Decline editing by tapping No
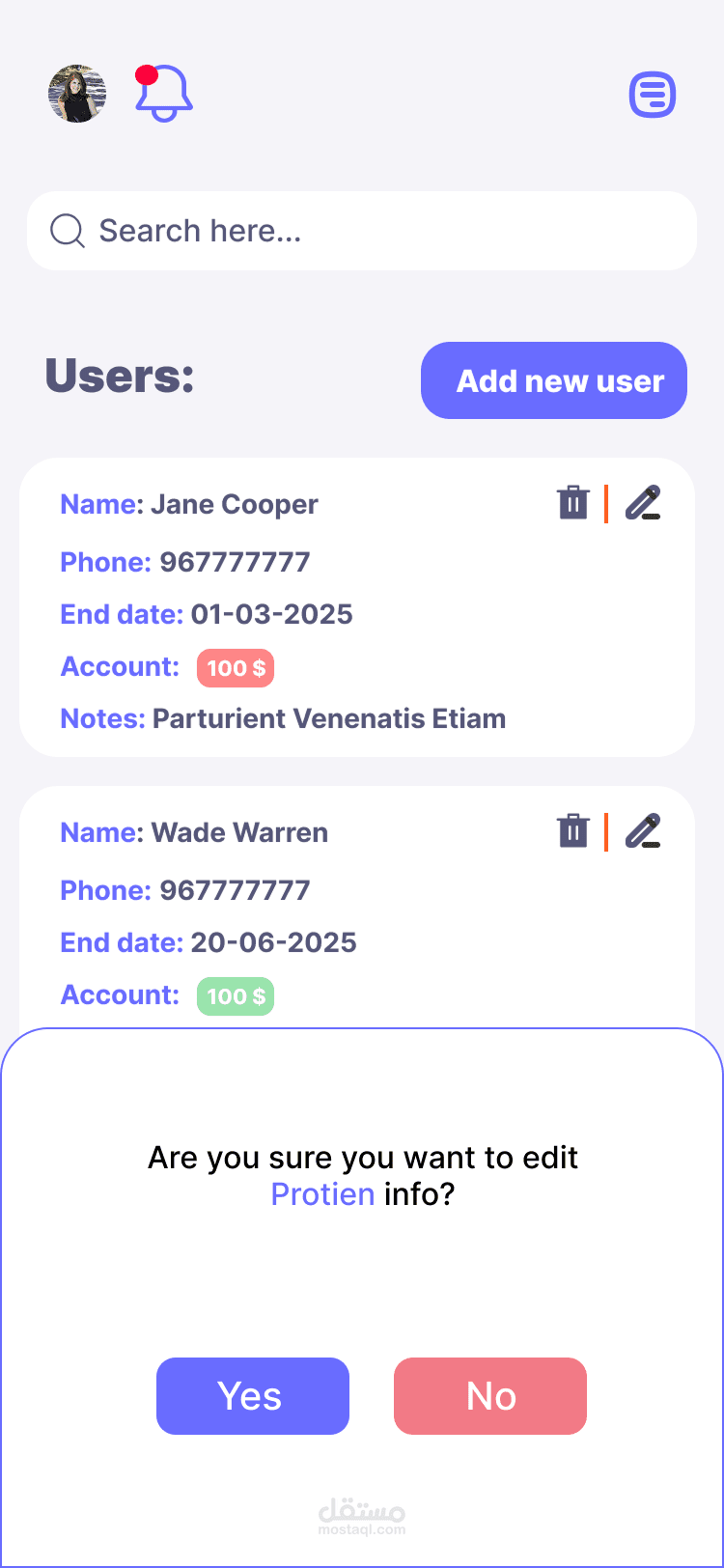This screenshot has height=1568, width=724. 490,1396
